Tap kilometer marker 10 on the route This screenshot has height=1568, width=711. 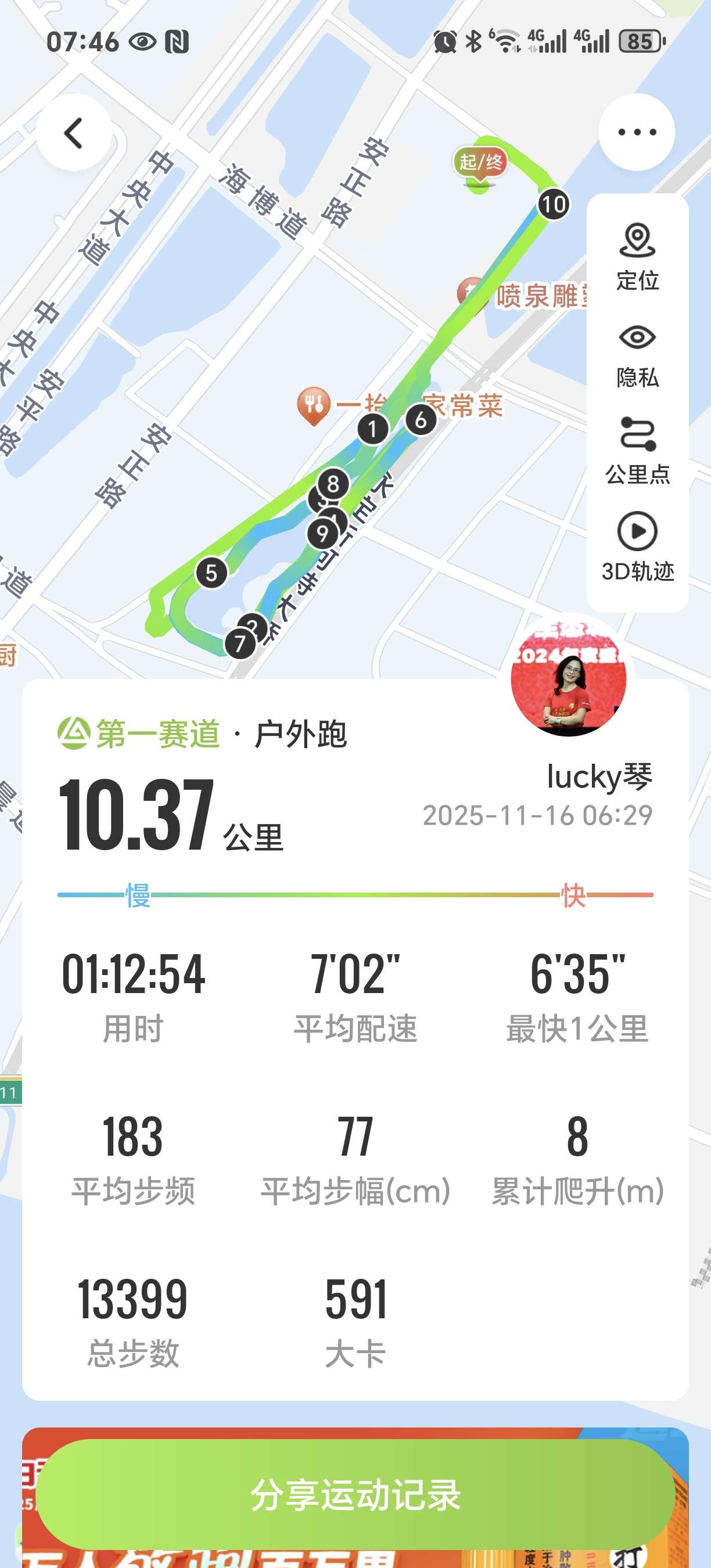555,204
